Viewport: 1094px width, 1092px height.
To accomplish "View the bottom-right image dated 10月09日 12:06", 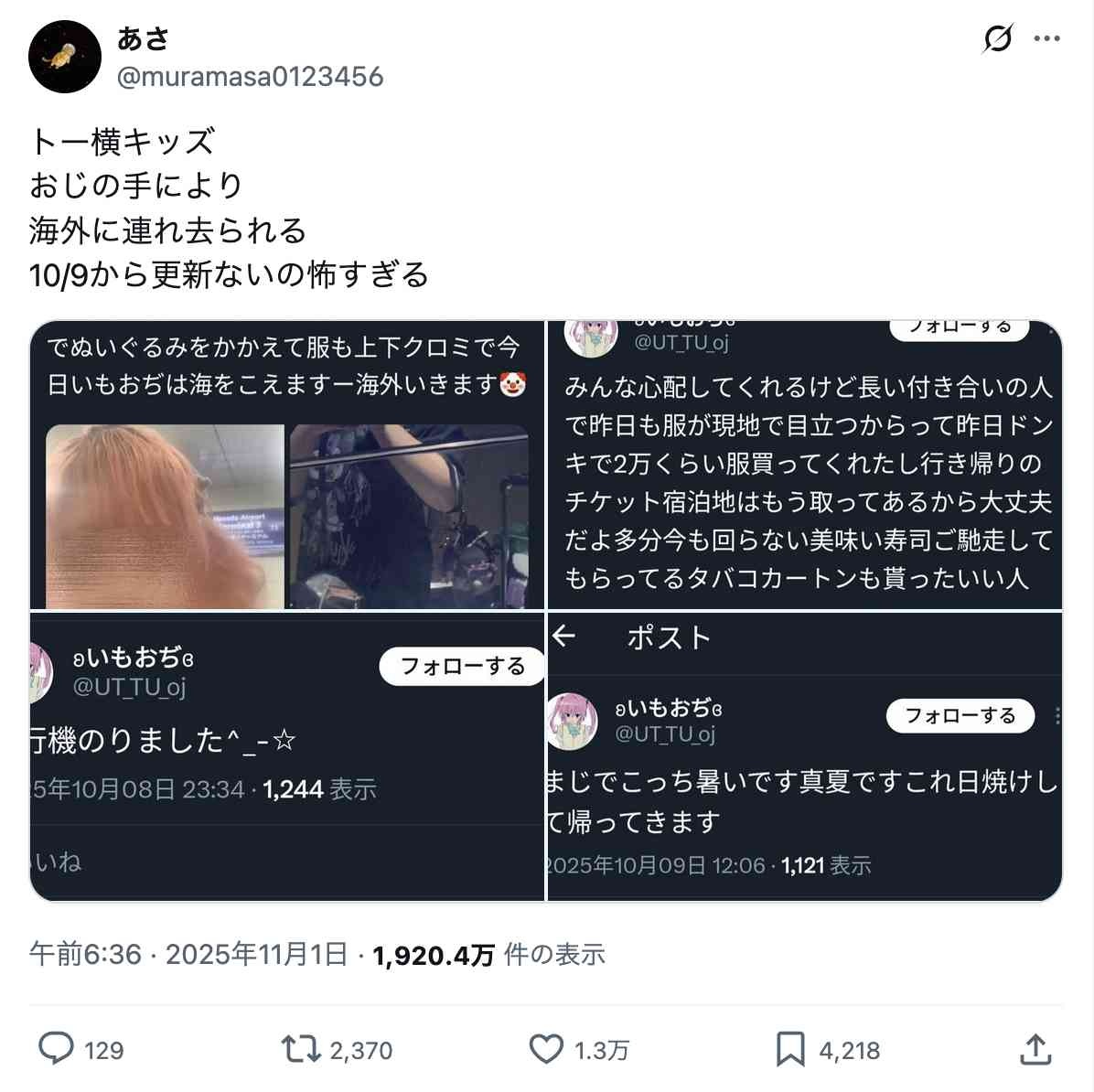I will [x=805, y=756].
